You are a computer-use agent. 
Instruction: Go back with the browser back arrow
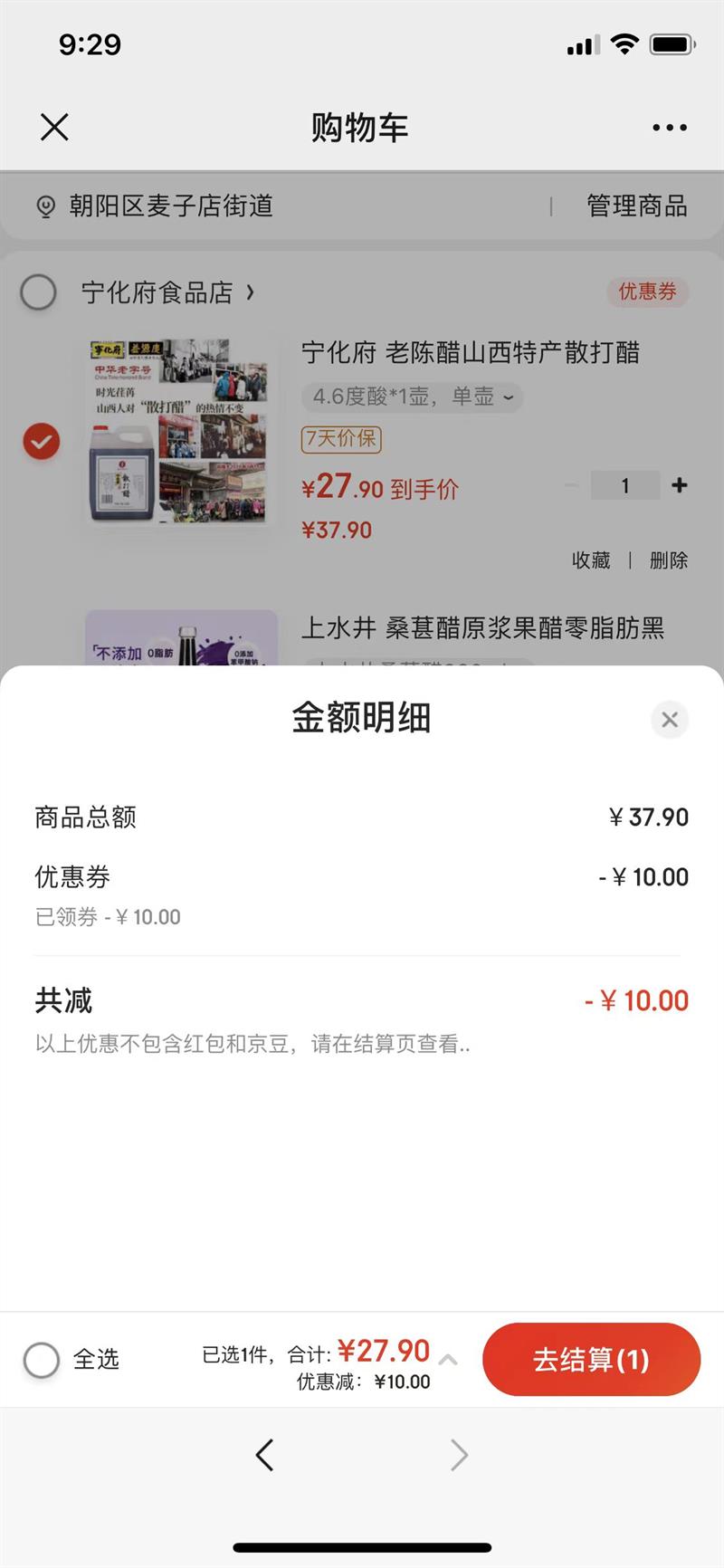coord(264,1455)
